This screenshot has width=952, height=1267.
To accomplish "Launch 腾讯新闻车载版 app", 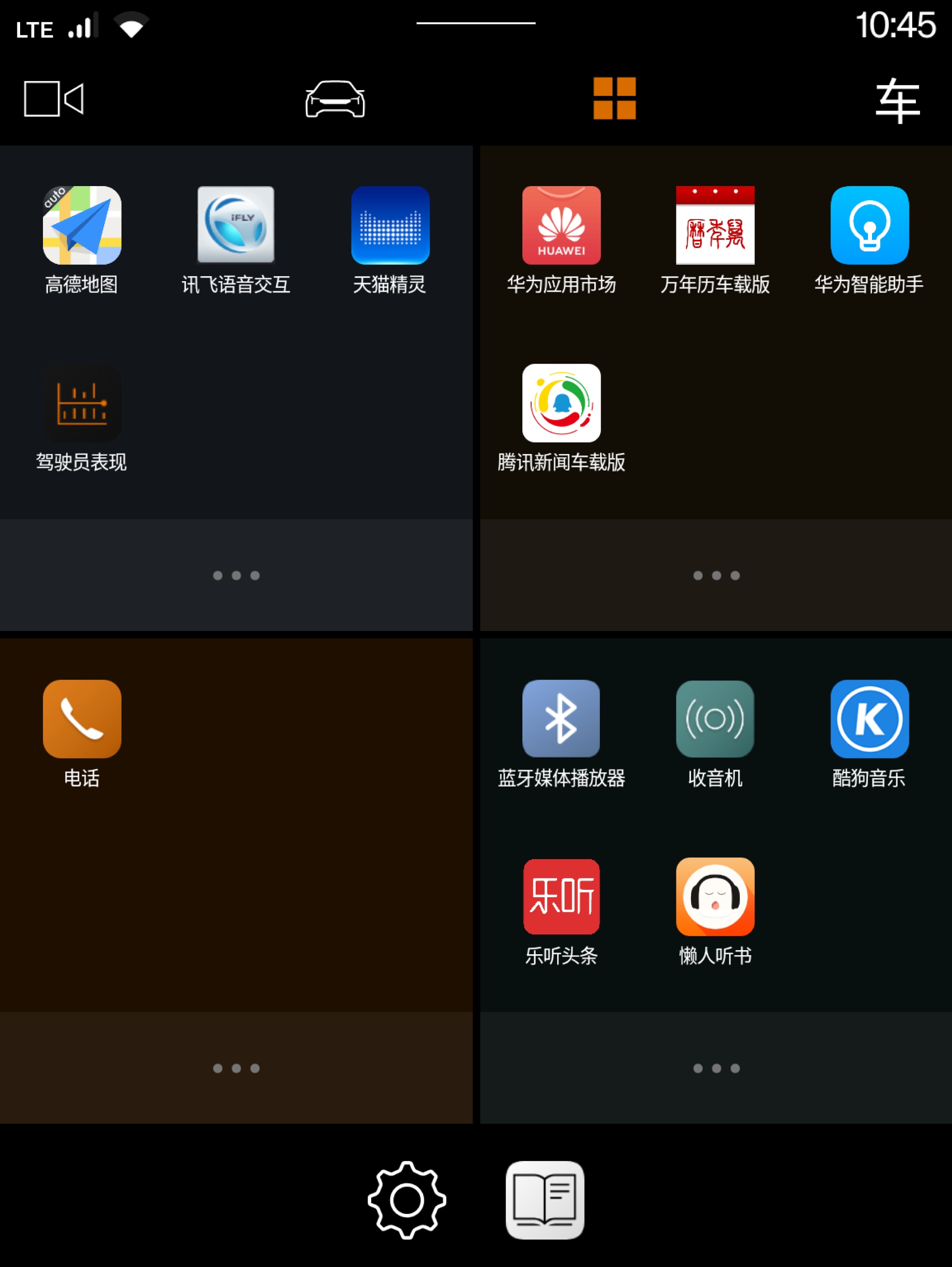I will tap(561, 403).
